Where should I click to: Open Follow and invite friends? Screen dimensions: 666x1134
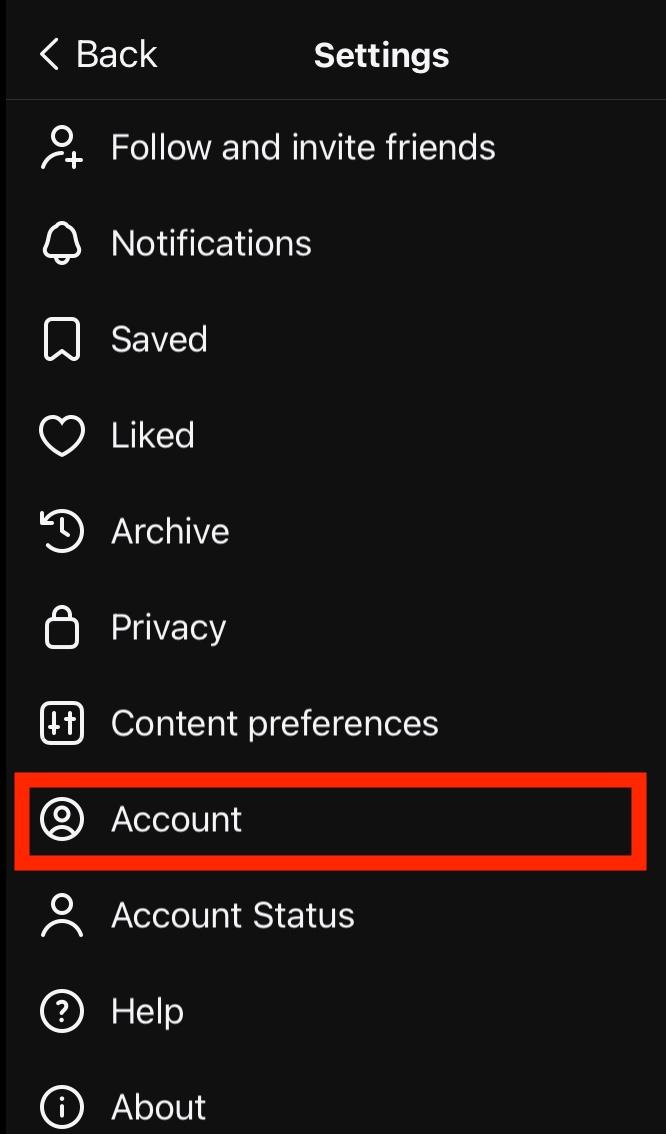tap(302, 148)
